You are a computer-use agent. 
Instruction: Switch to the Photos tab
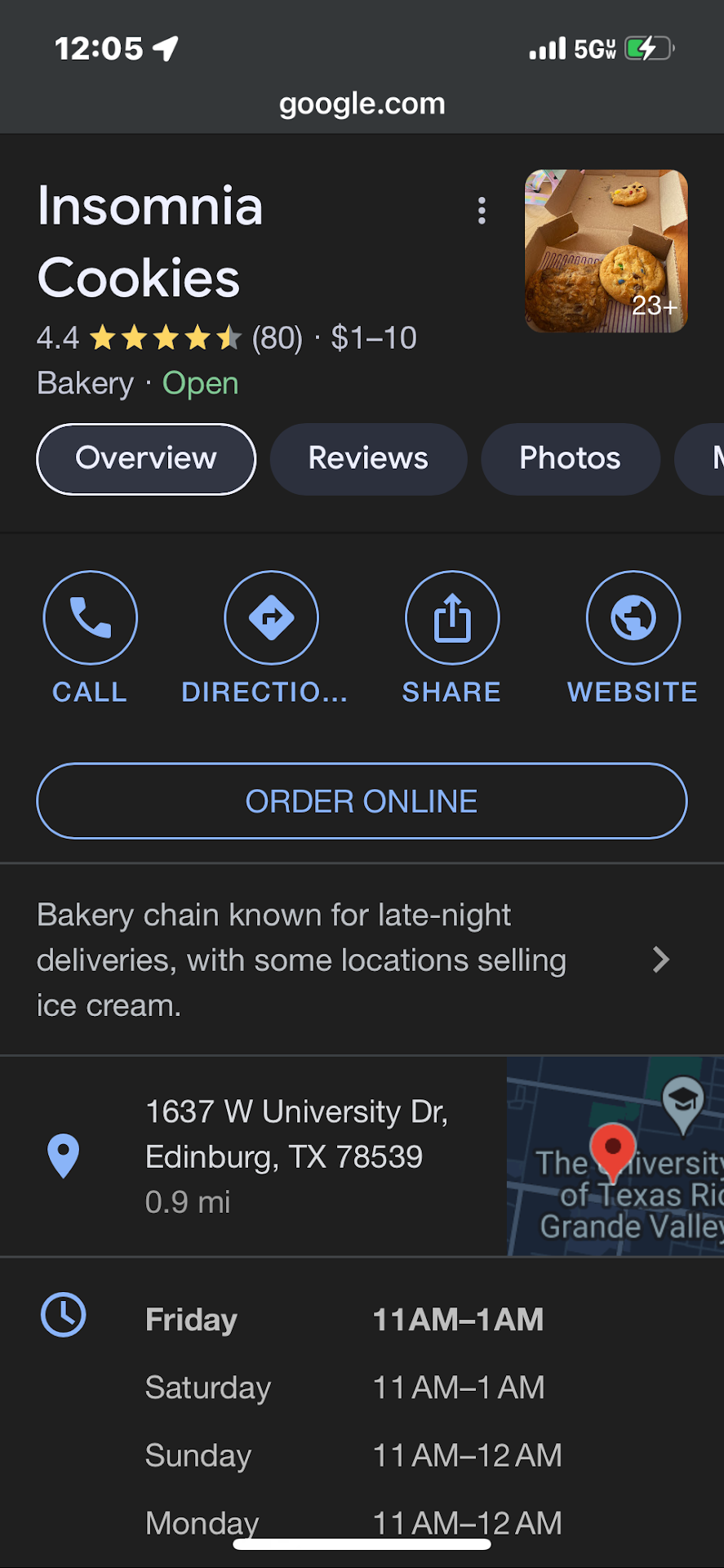point(570,459)
